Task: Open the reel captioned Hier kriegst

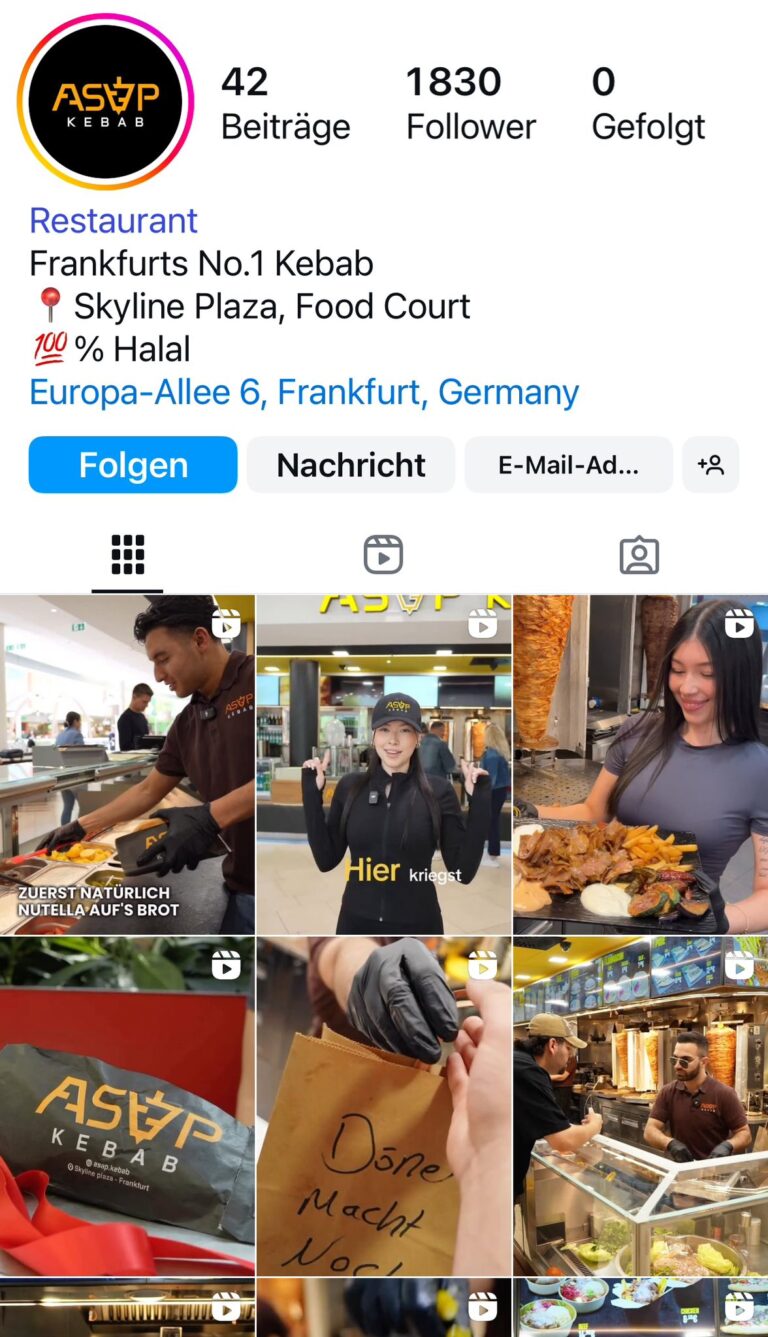Action: (384, 765)
